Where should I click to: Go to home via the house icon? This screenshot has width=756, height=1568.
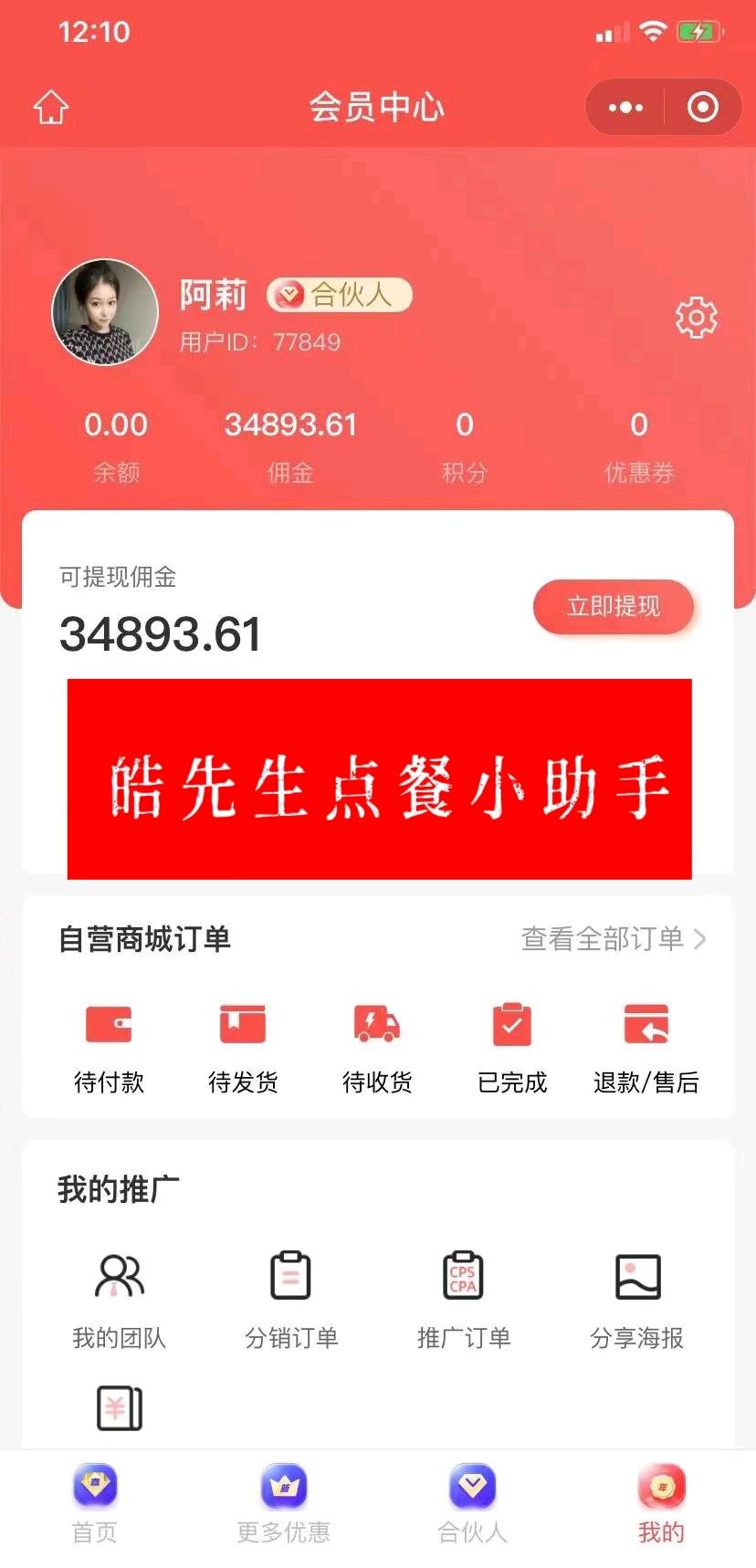tap(51, 107)
